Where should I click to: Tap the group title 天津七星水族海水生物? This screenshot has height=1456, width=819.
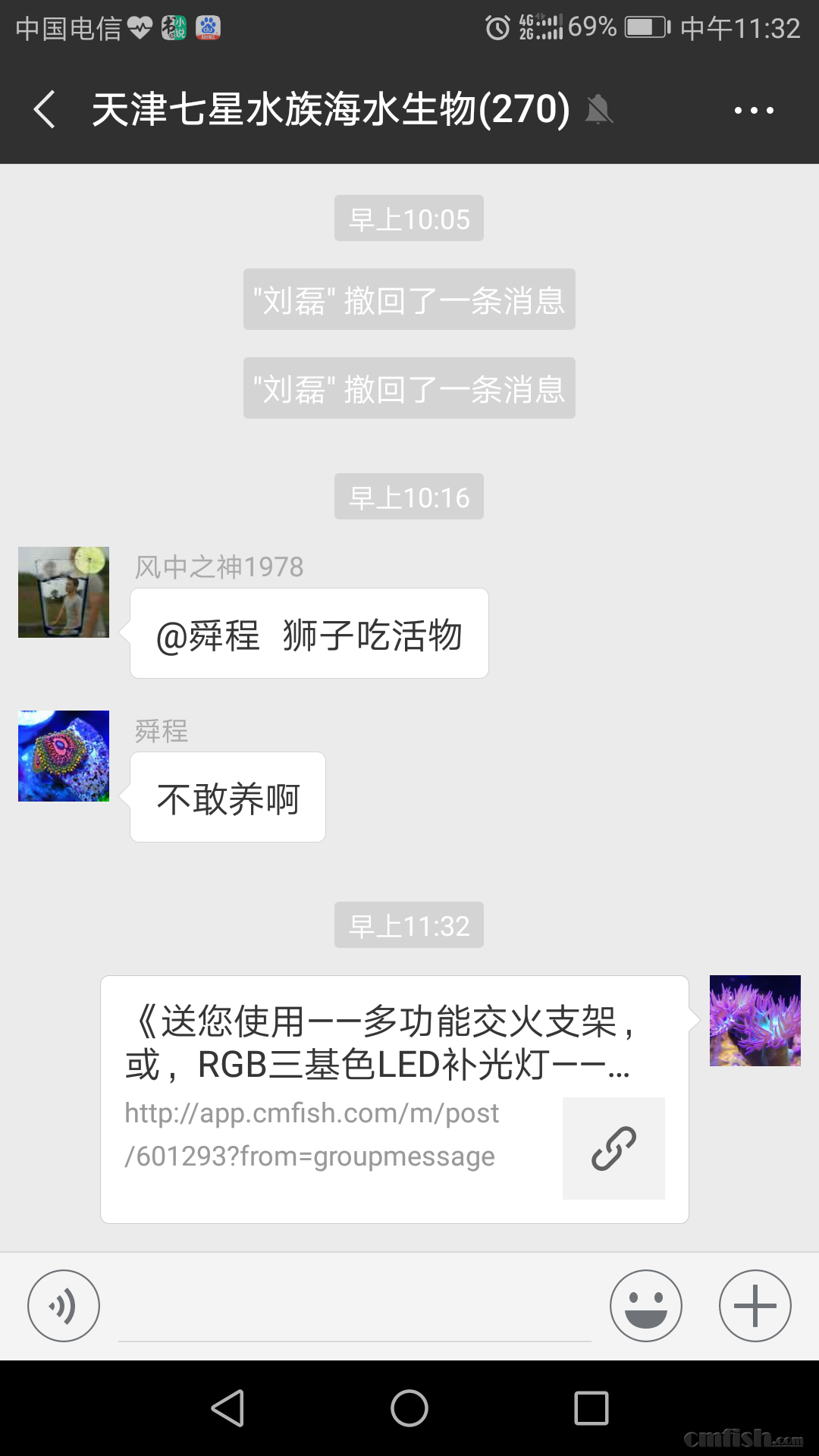[329, 110]
